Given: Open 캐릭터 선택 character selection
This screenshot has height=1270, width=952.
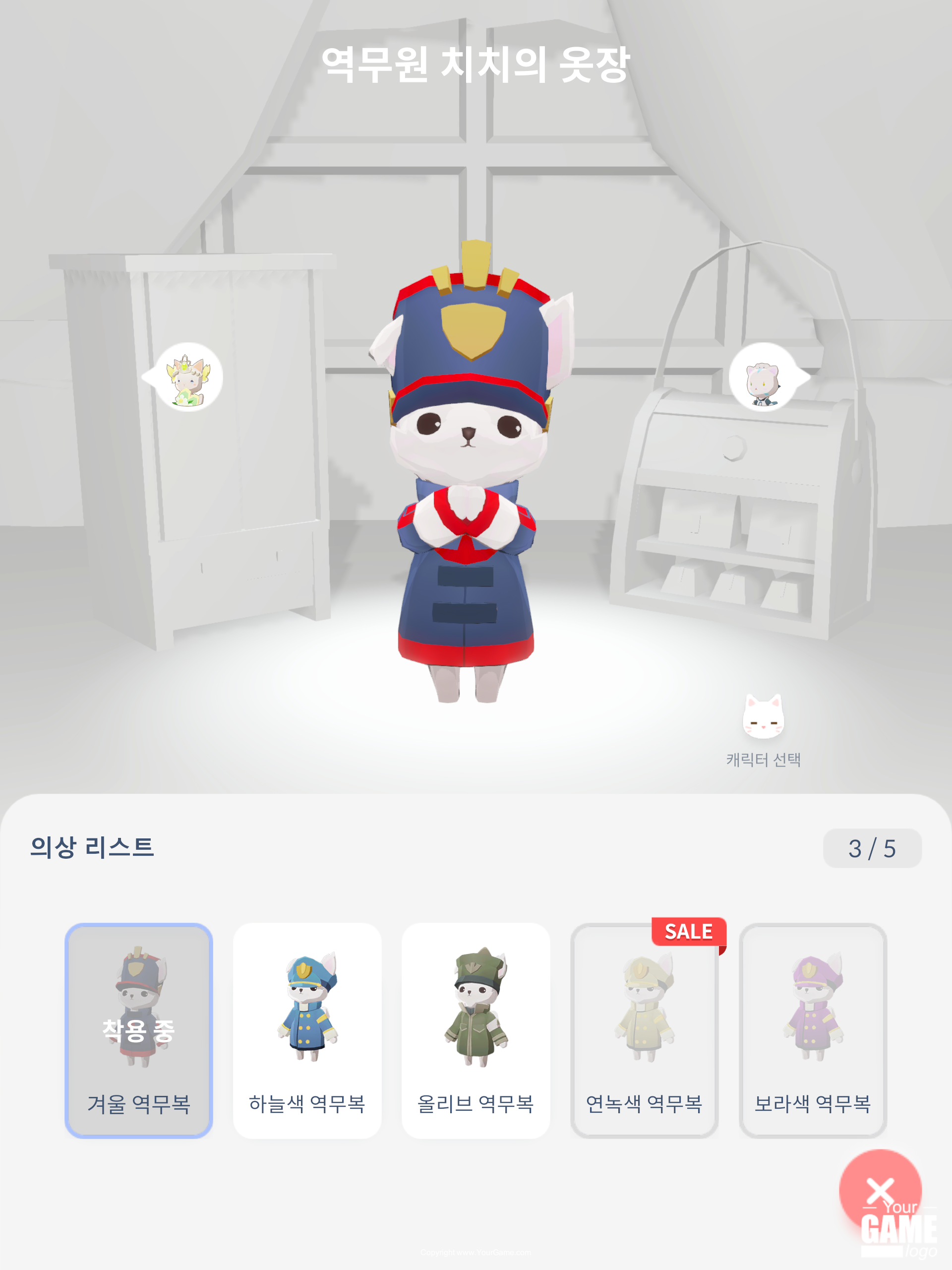Looking at the screenshot, I should pos(763,729).
